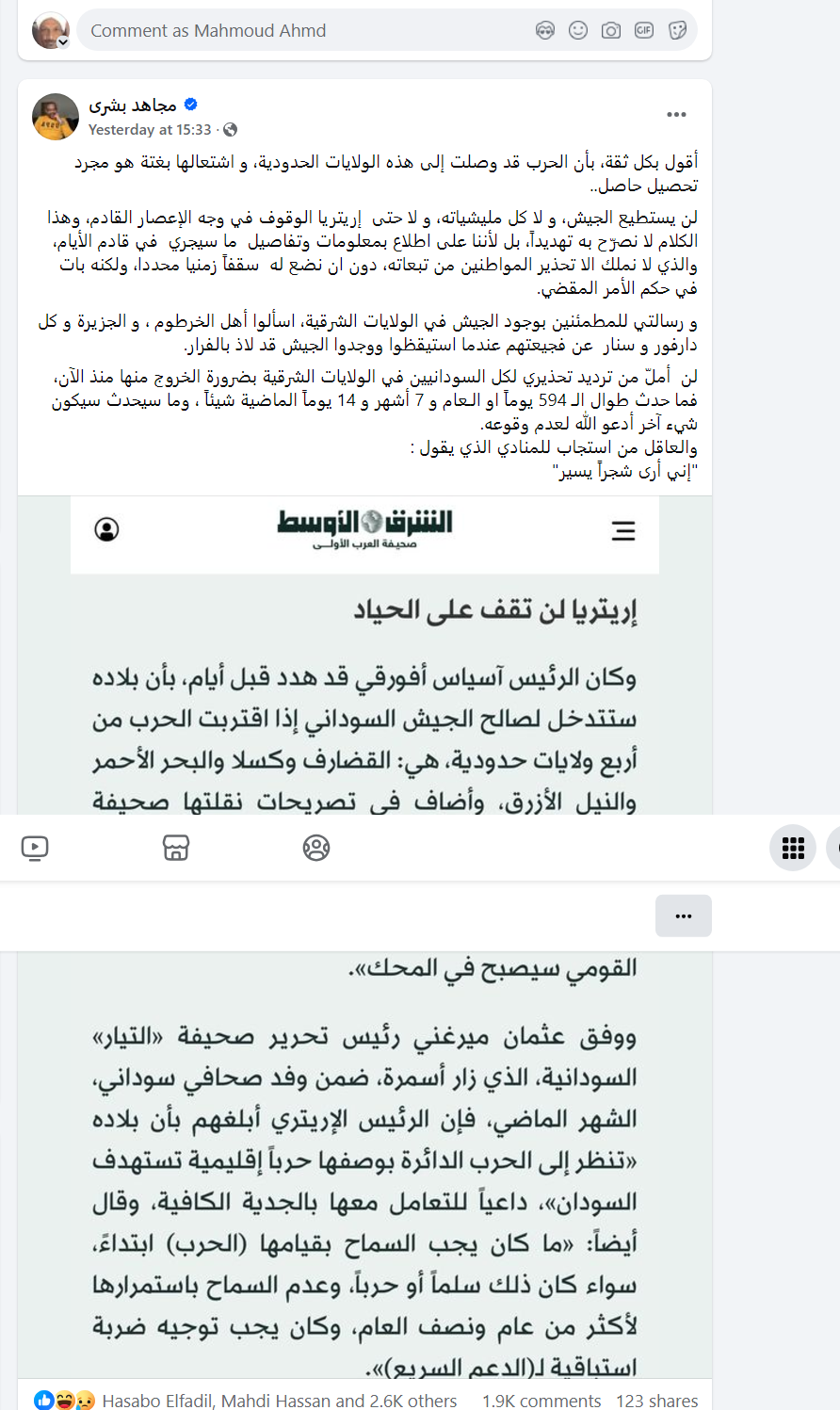The height and width of the screenshot is (1410, 840).
Task: See the 123 shares
Action: coord(657,1401)
